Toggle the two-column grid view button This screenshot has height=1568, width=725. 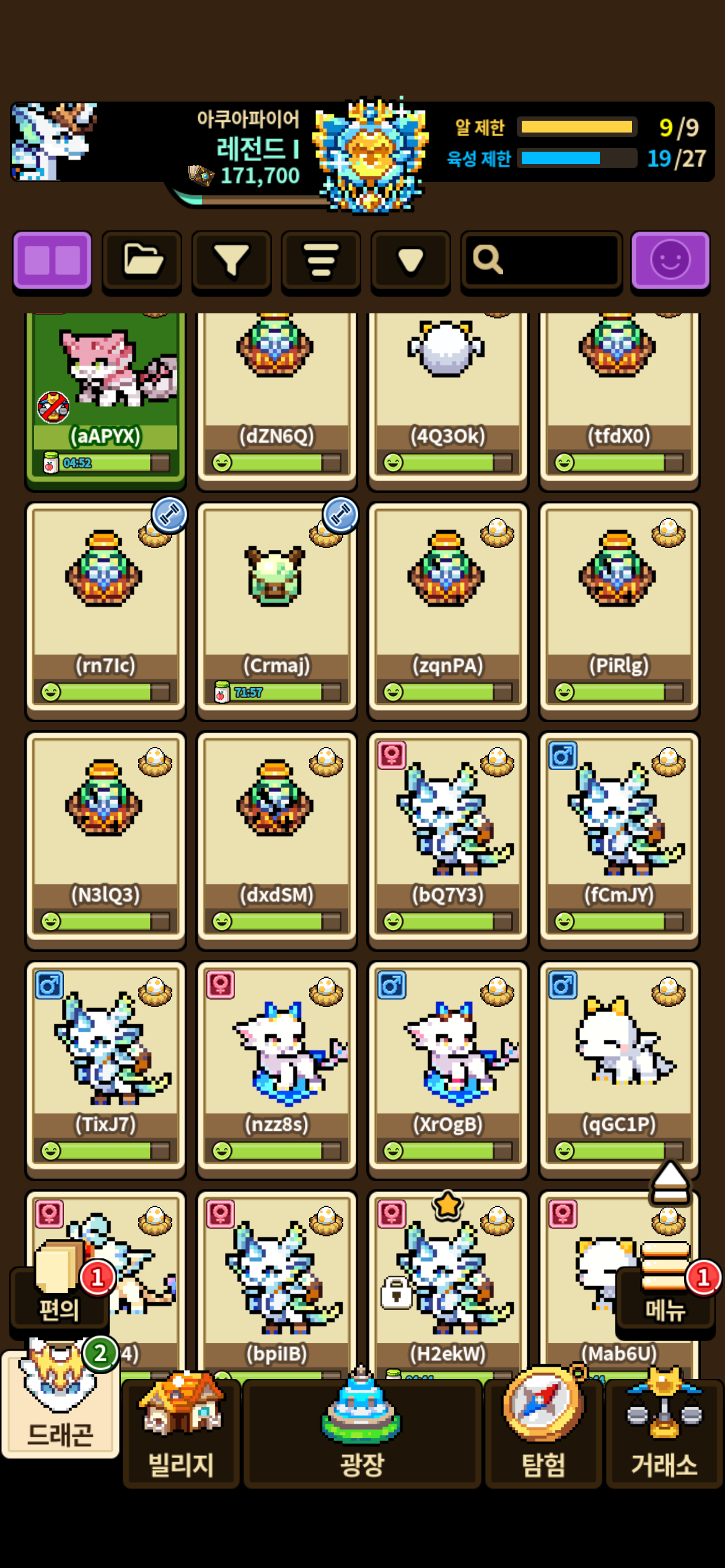tap(53, 260)
